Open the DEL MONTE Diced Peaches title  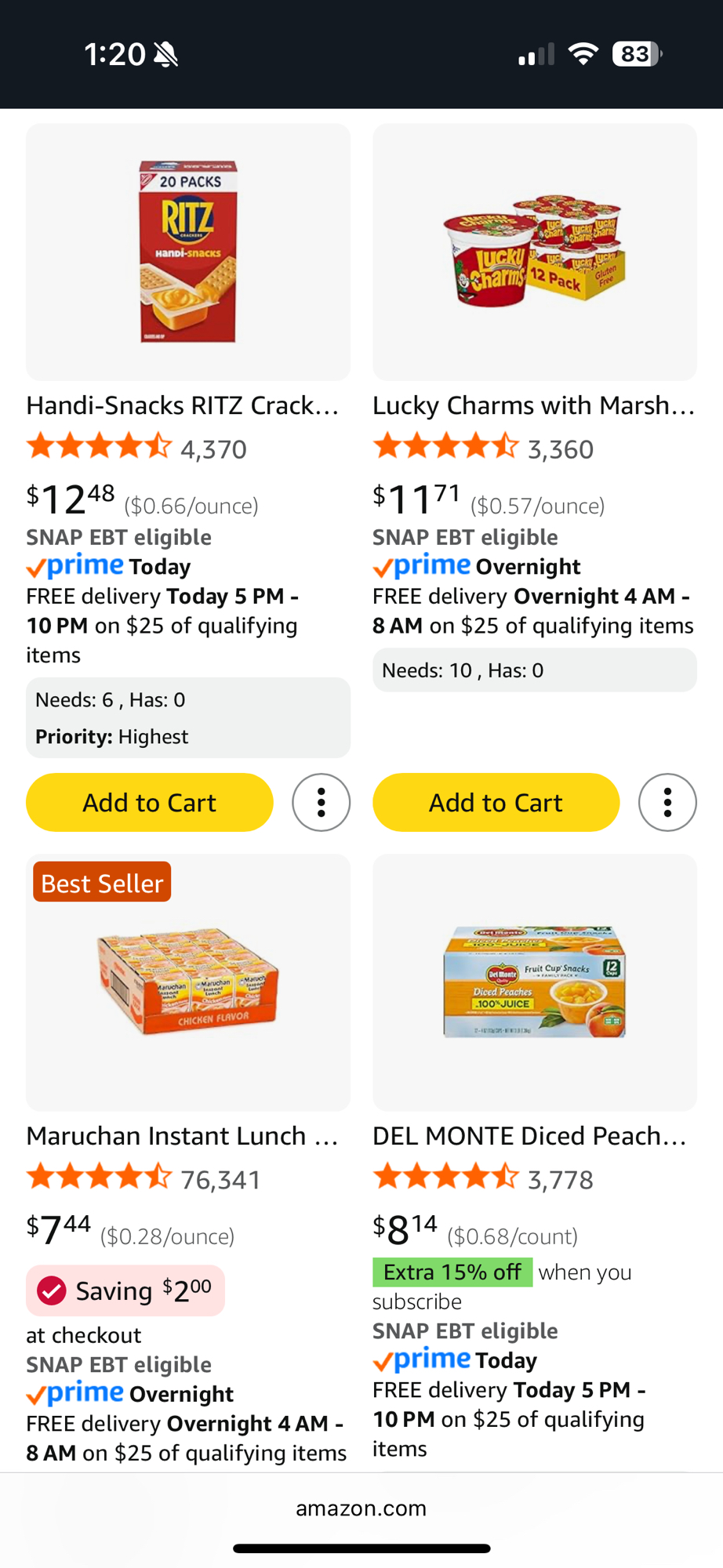529,1136
